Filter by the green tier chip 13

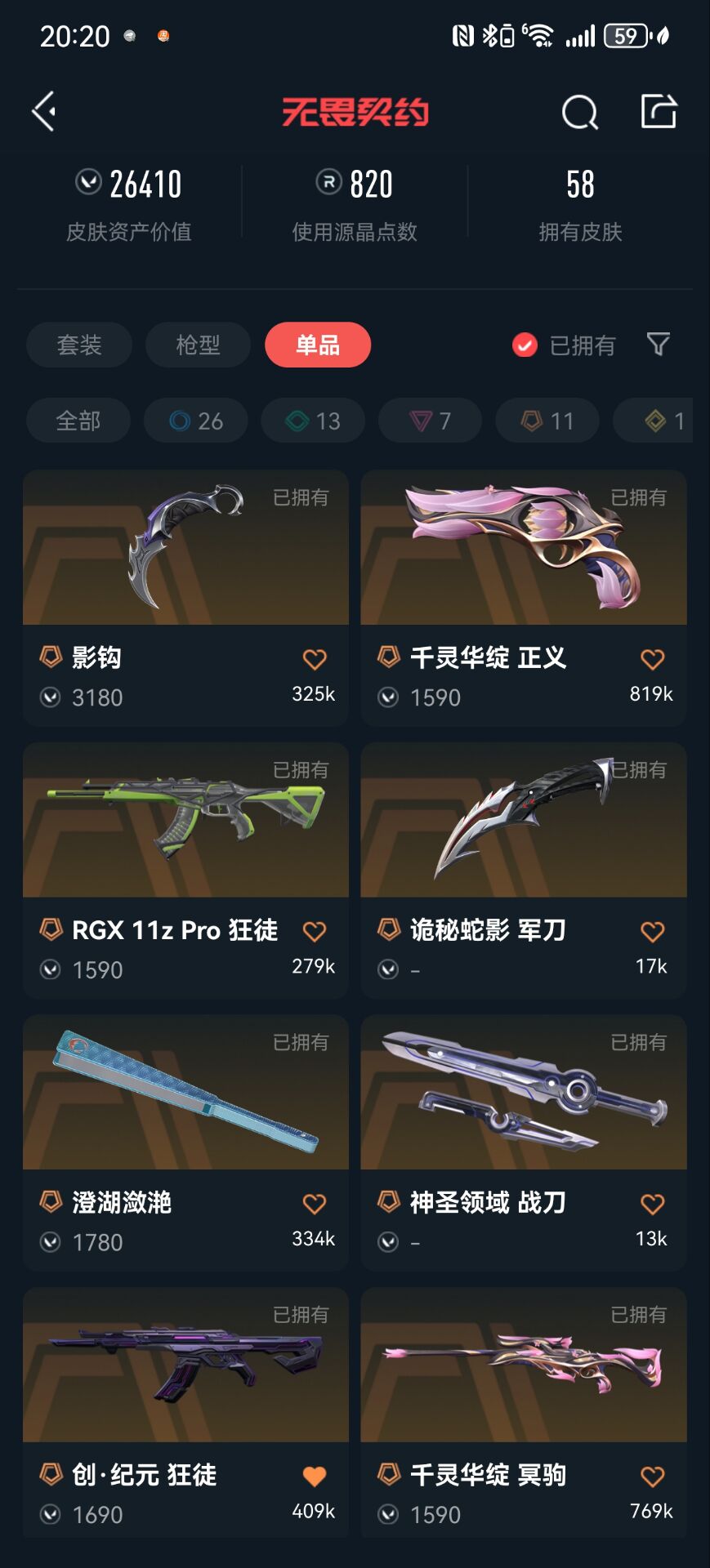click(x=313, y=421)
